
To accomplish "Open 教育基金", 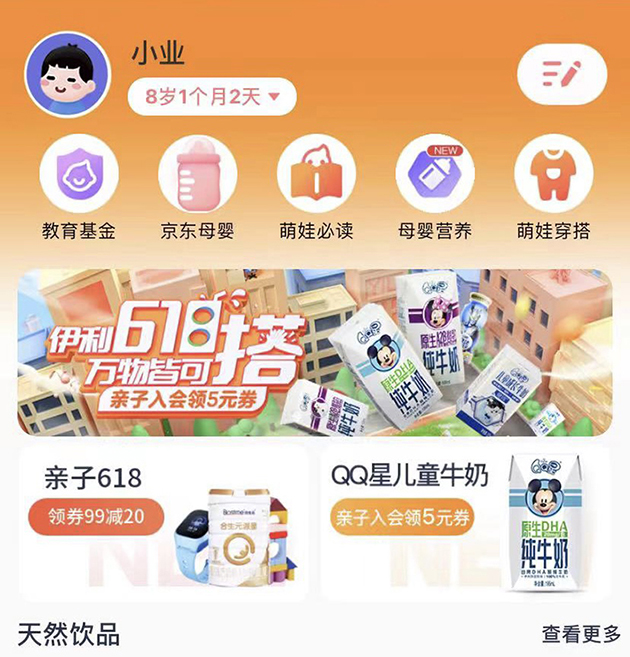I will click(x=79, y=176).
